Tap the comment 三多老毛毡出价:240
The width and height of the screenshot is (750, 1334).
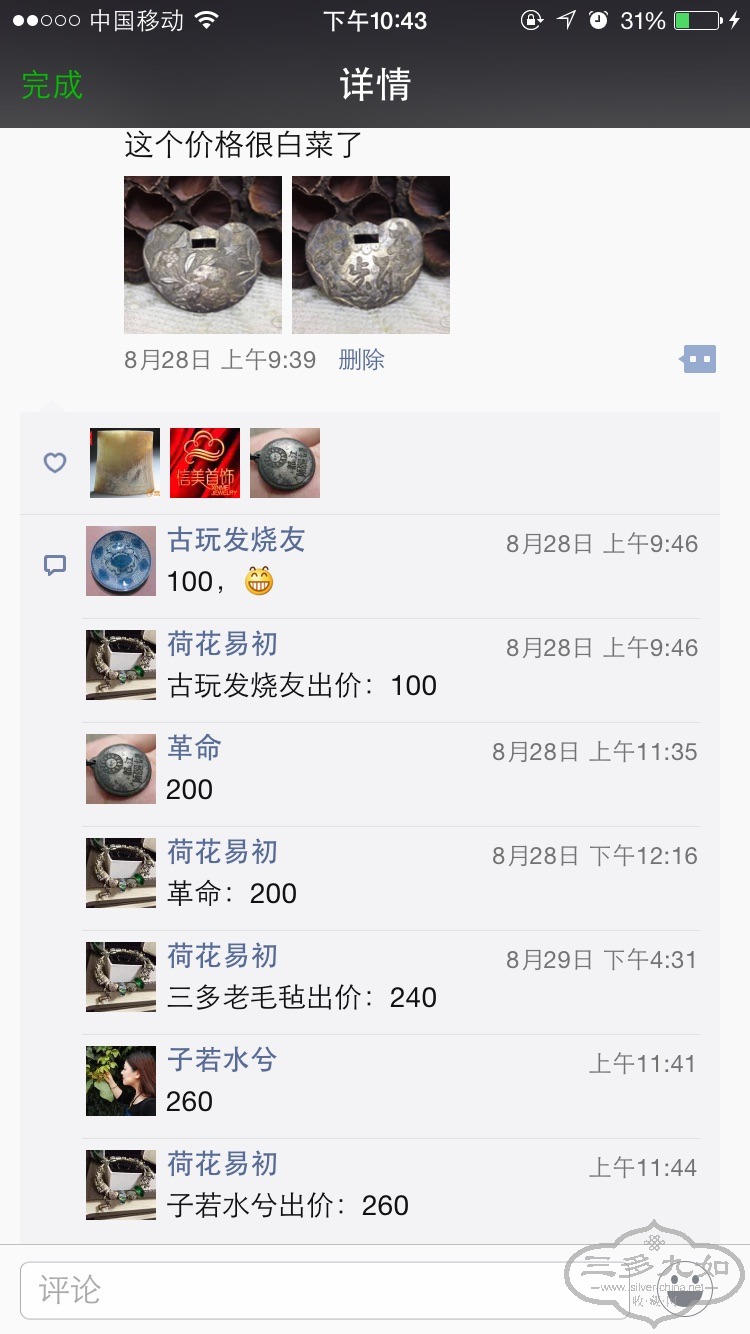pos(301,997)
